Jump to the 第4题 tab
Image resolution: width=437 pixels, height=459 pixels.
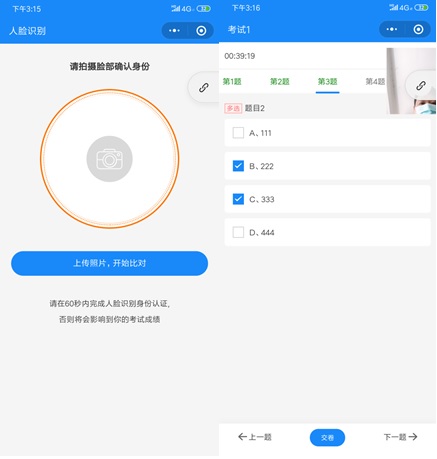tap(375, 81)
